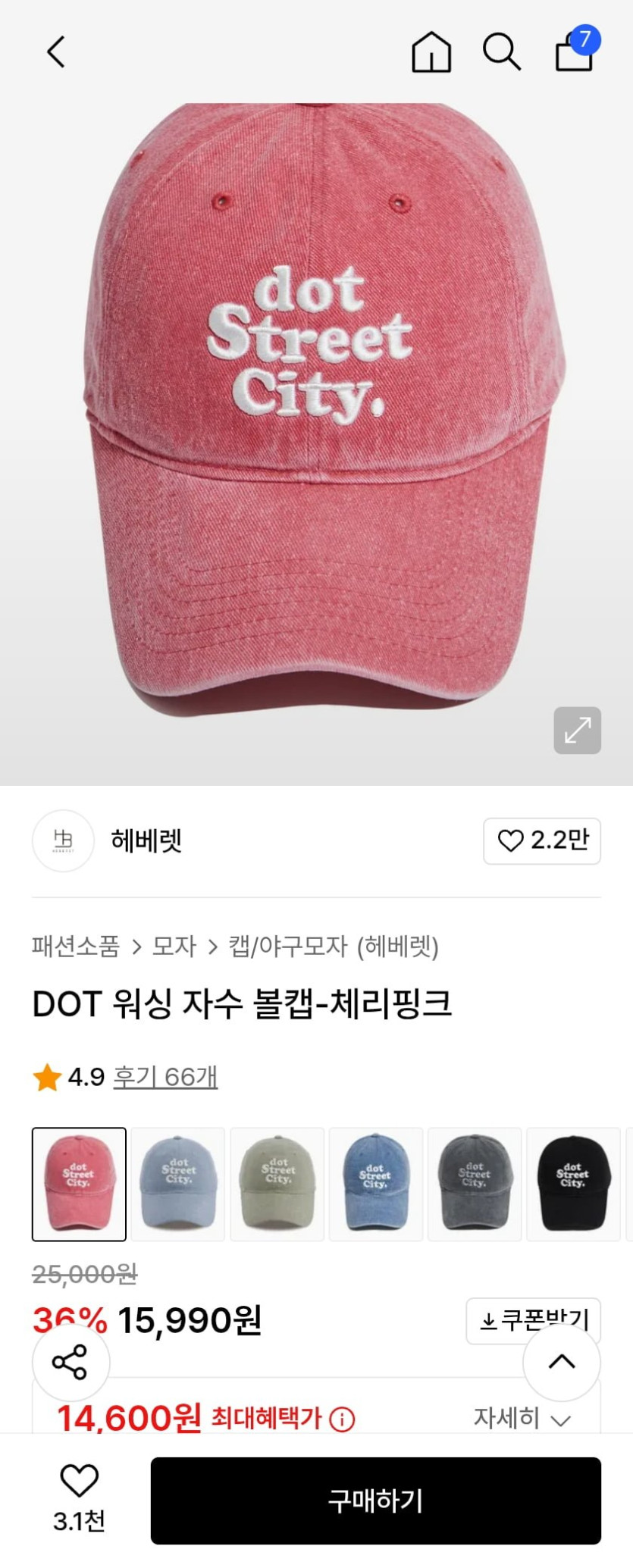This screenshot has width=633, height=1568.
Task: Select the light blue cap color
Action: pyautogui.click(x=178, y=1184)
